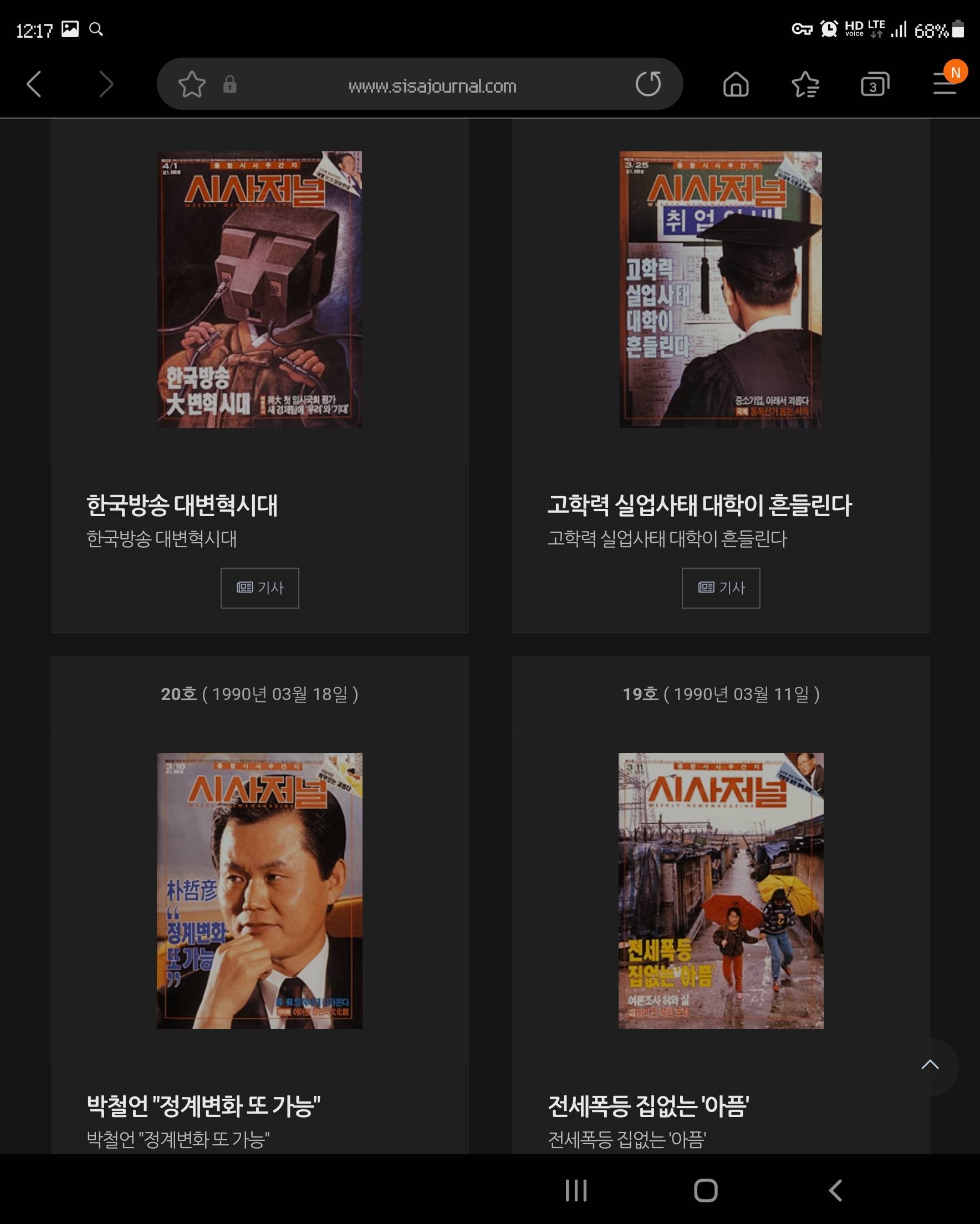
Task: Open the browser menu
Action: click(x=944, y=85)
